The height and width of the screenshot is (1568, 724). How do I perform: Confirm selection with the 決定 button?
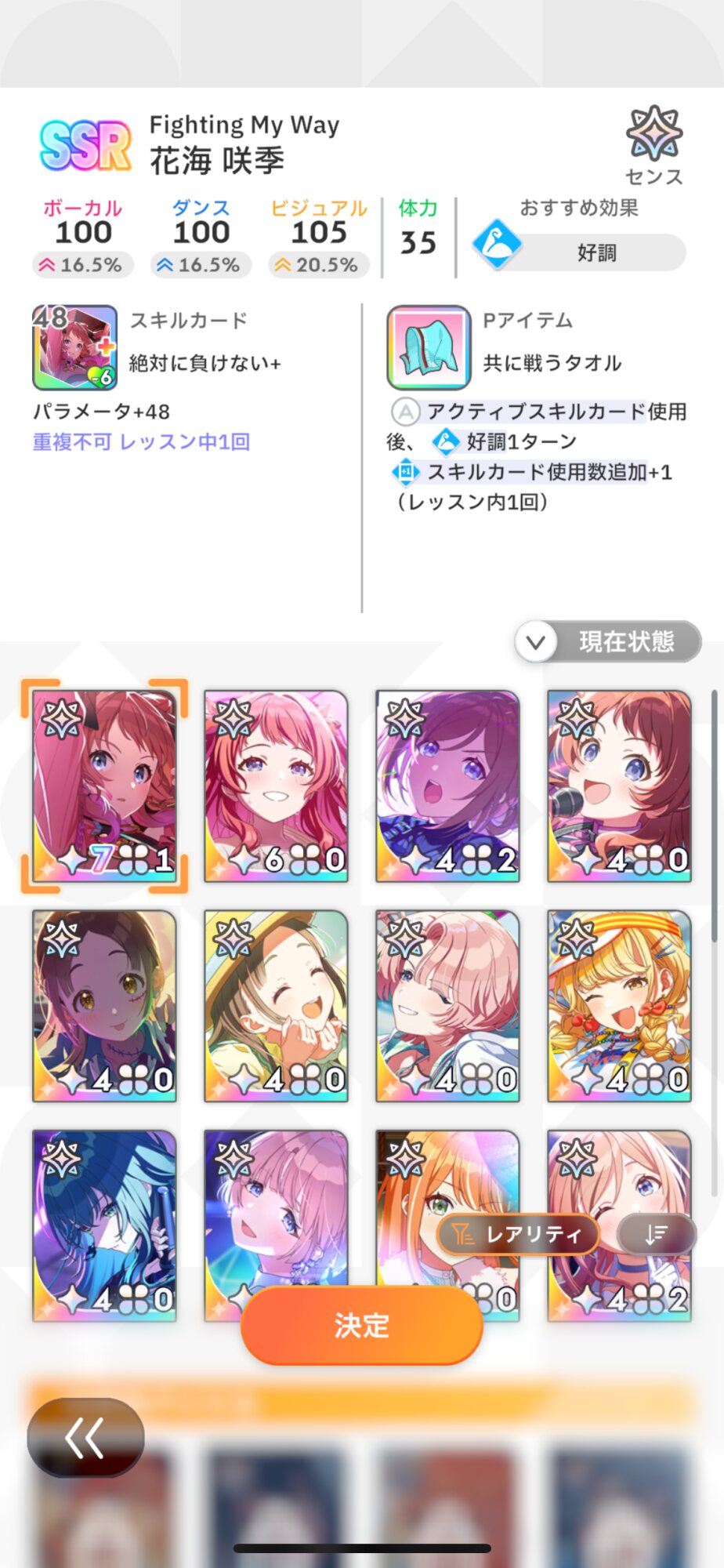(x=361, y=1325)
